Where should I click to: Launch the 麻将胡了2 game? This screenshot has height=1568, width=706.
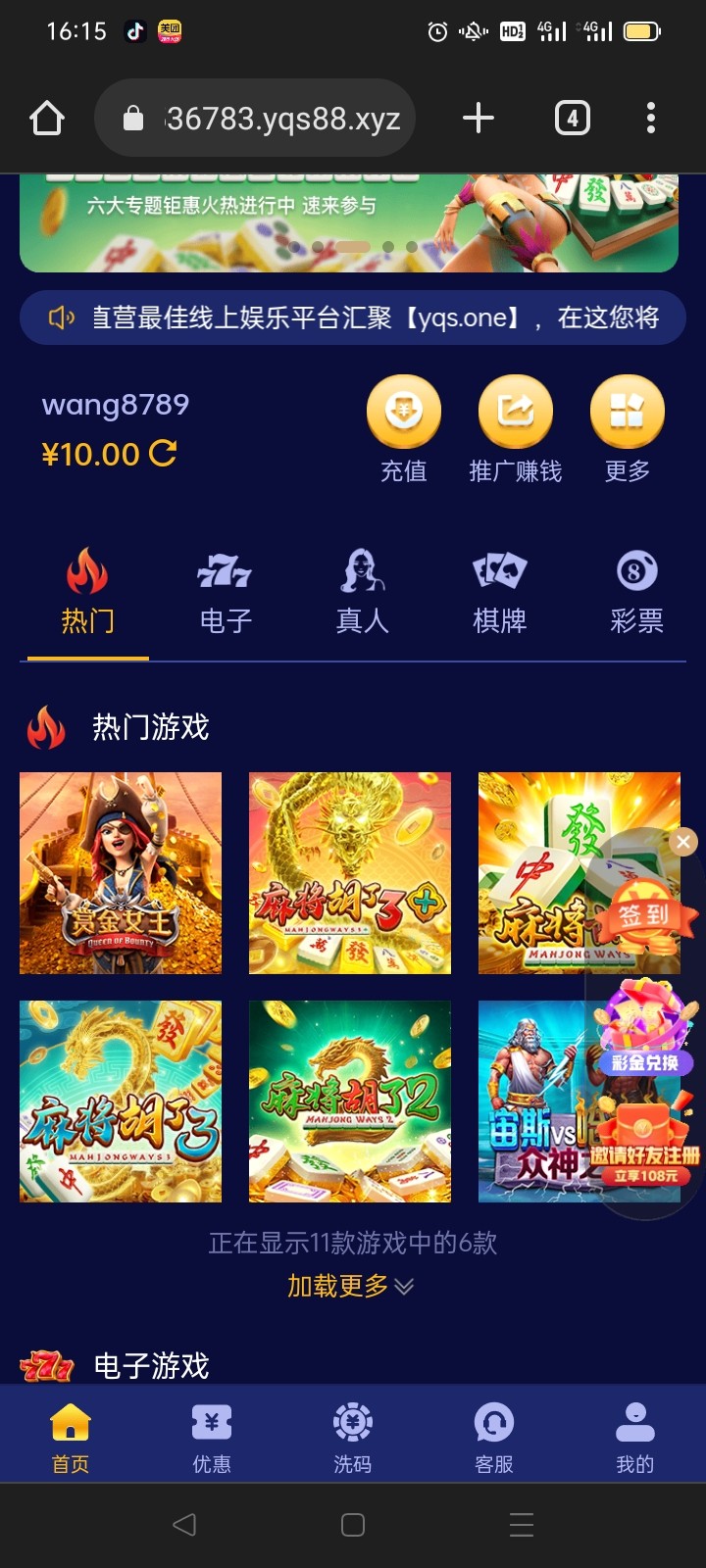[x=350, y=1101]
